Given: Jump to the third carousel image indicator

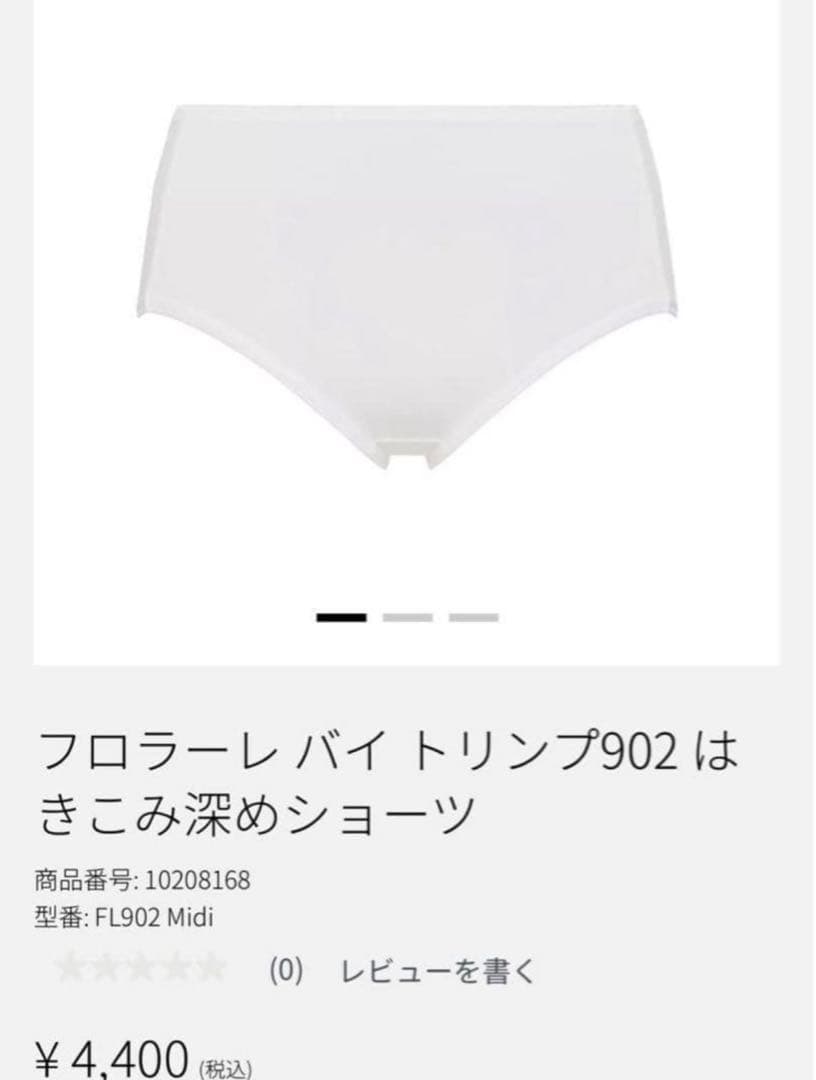Looking at the screenshot, I should tap(473, 617).
